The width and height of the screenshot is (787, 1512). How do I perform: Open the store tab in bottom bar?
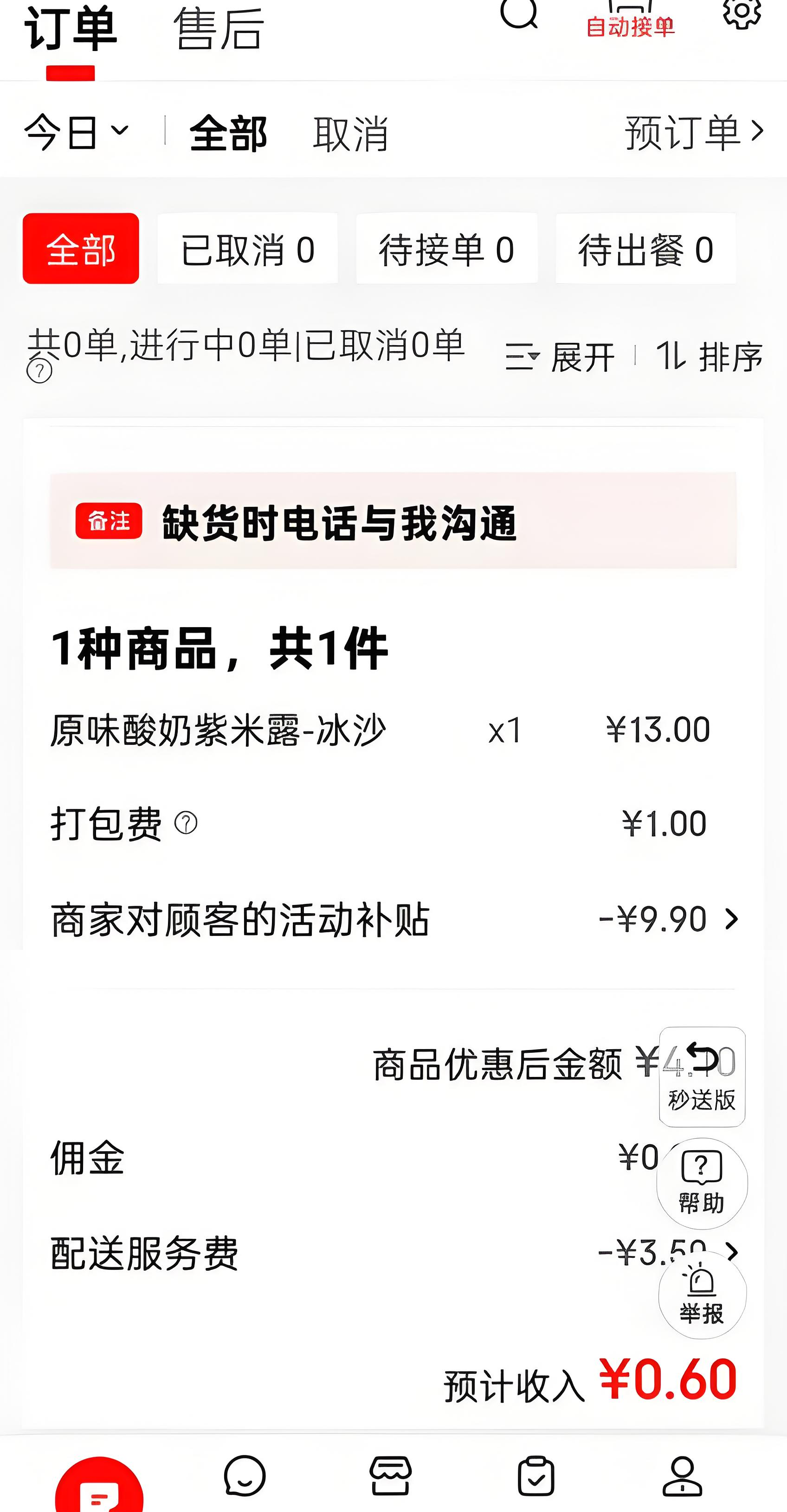click(x=391, y=1476)
